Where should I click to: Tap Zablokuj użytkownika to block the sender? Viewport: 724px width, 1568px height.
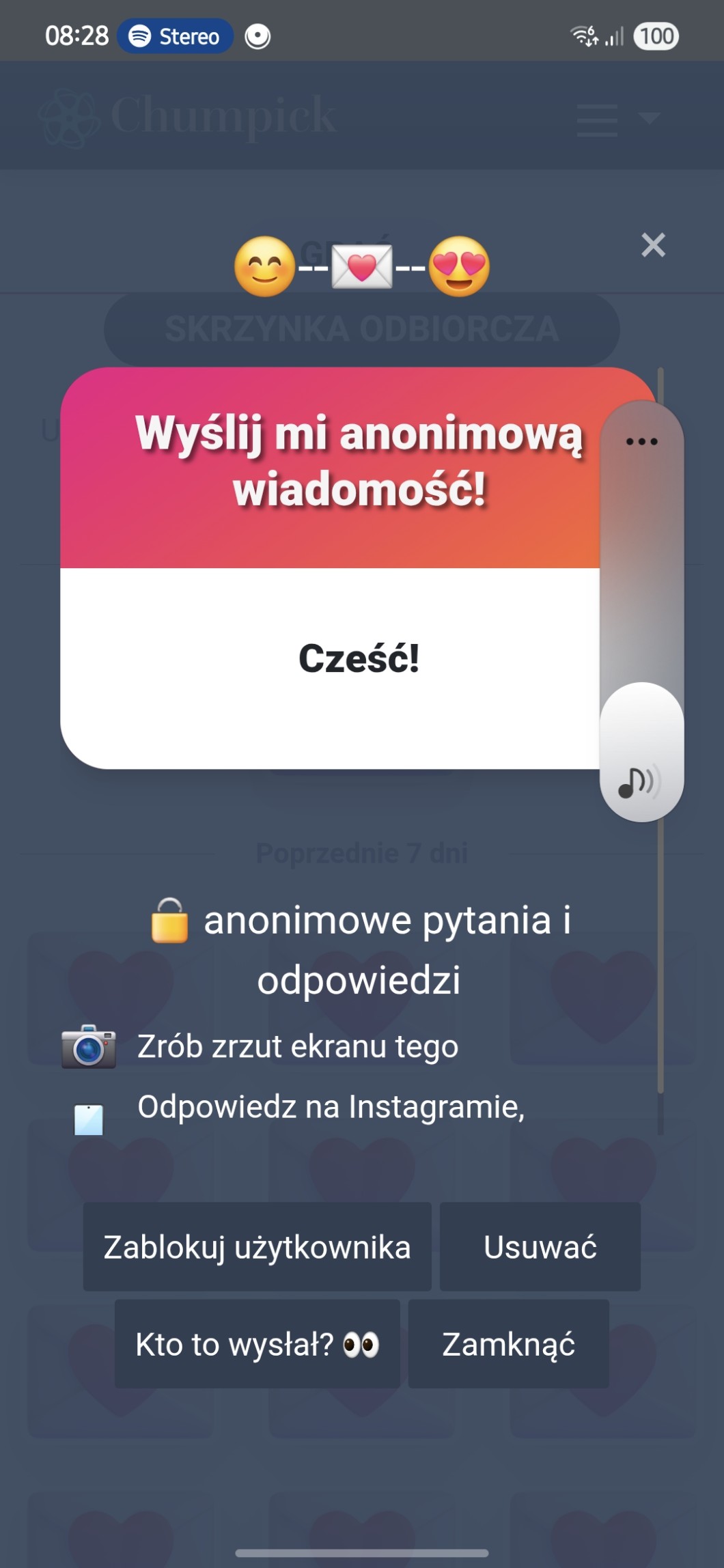pos(257,1247)
